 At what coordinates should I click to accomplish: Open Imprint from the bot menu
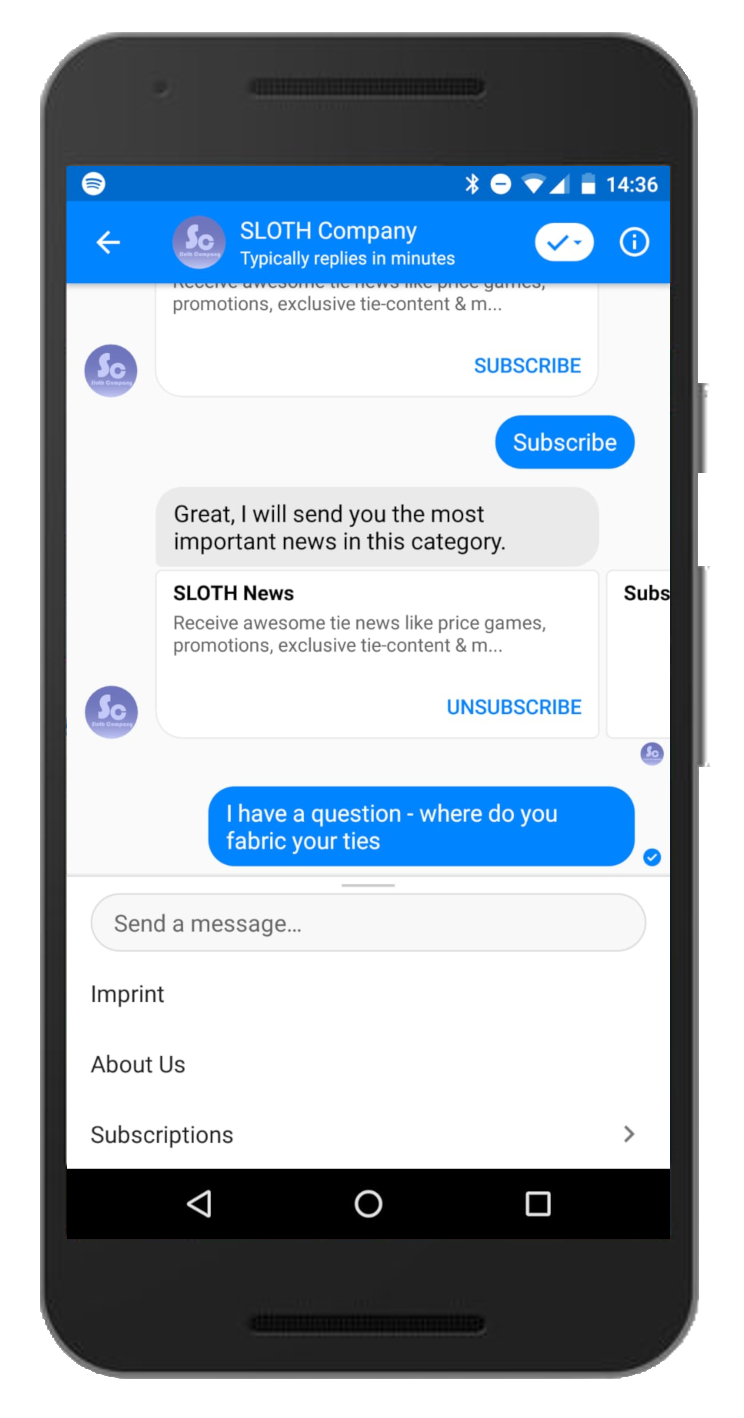[368, 994]
